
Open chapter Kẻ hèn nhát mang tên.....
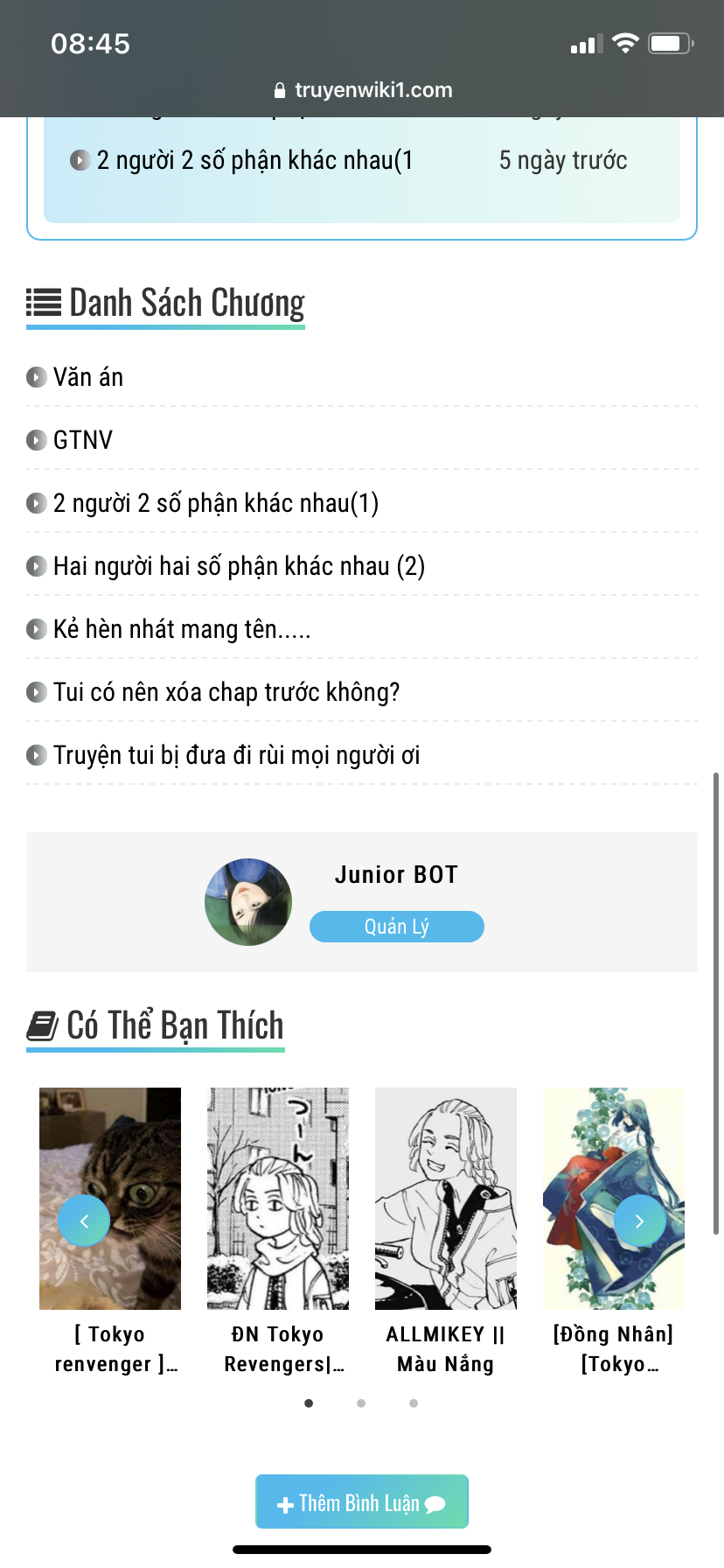182,629
